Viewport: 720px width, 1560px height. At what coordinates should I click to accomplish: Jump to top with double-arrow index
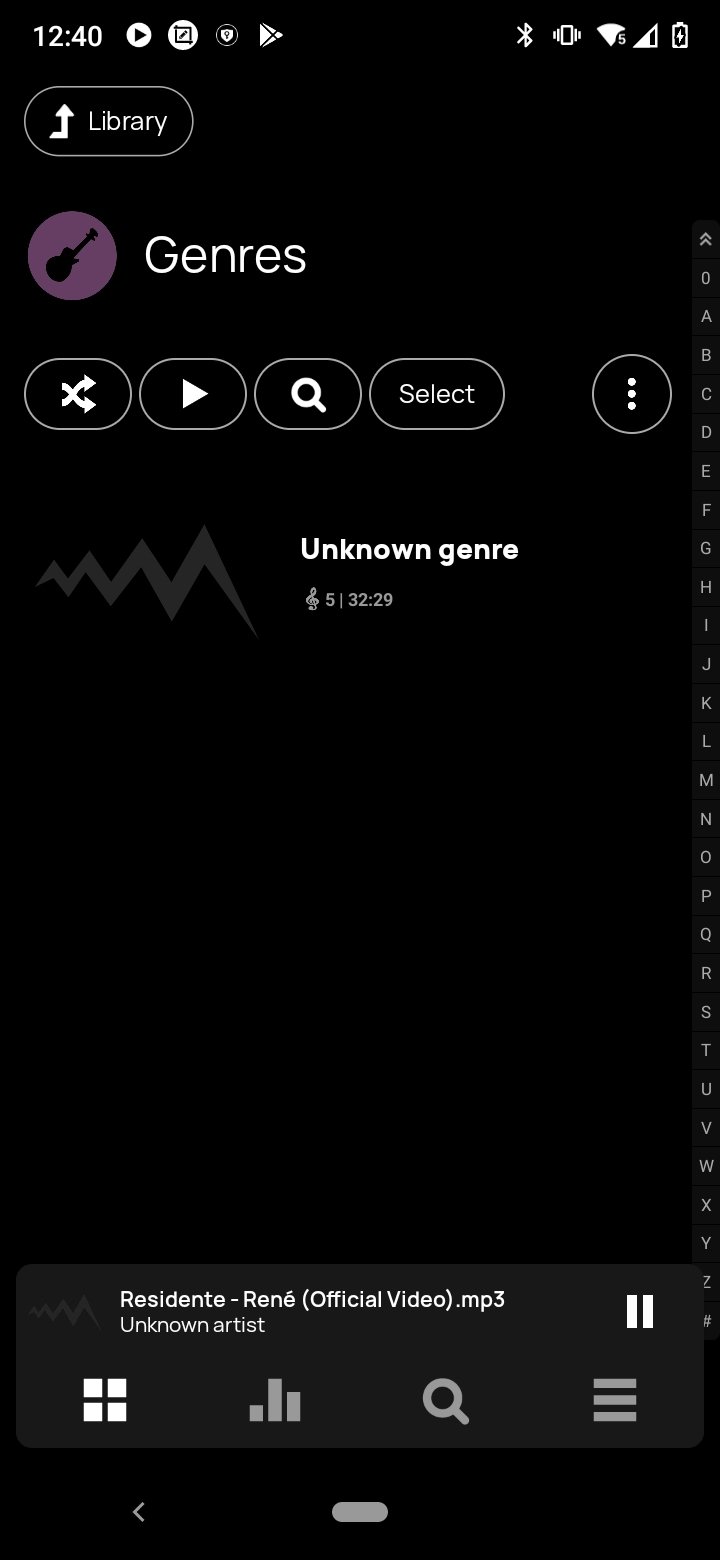(706, 239)
